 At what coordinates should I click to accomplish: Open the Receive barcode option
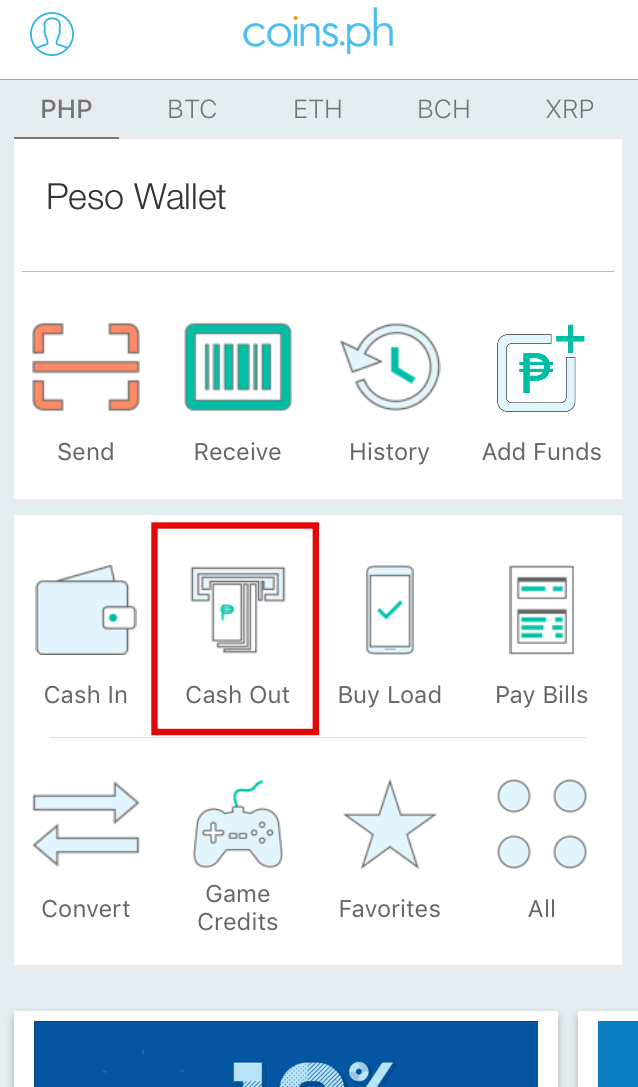click(238, 392)
